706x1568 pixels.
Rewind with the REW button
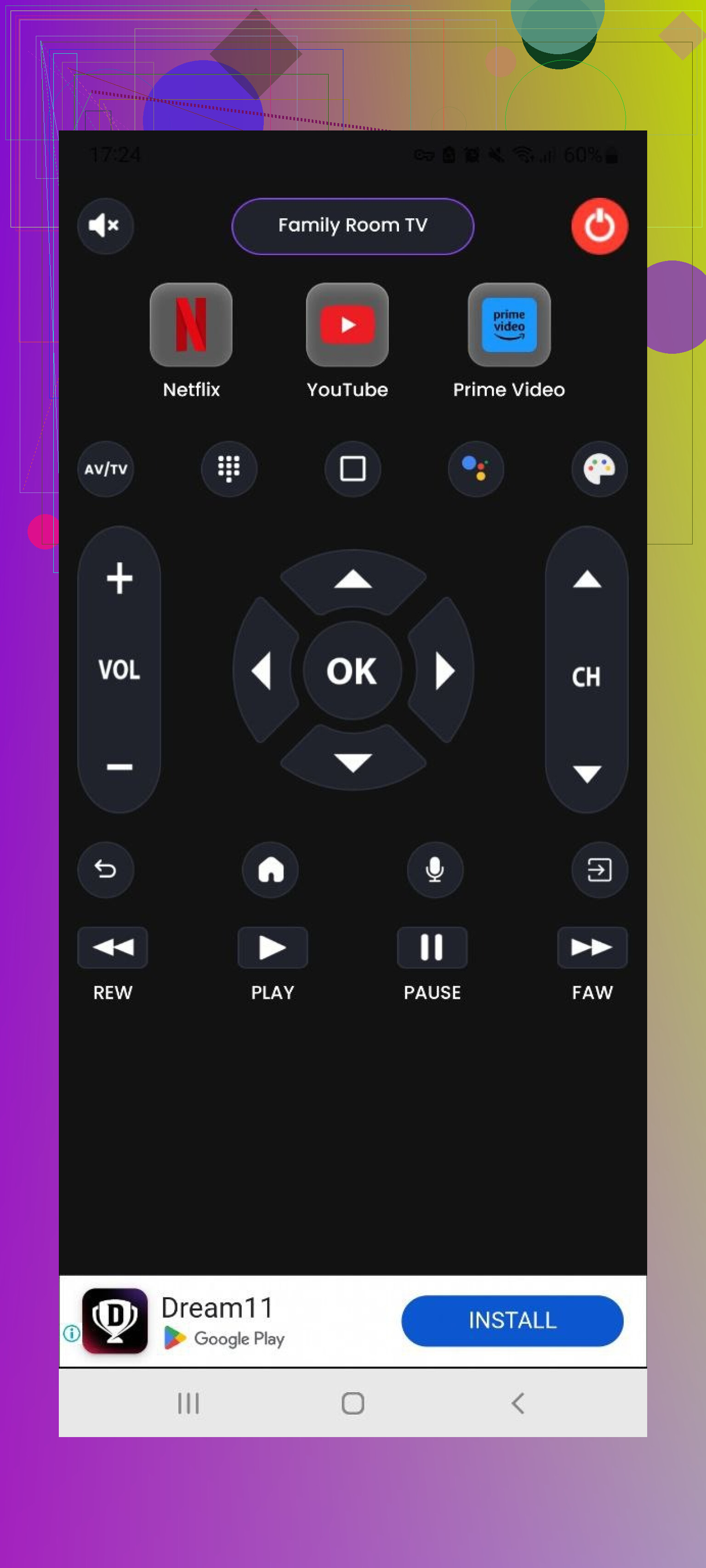tap(113, 947)
